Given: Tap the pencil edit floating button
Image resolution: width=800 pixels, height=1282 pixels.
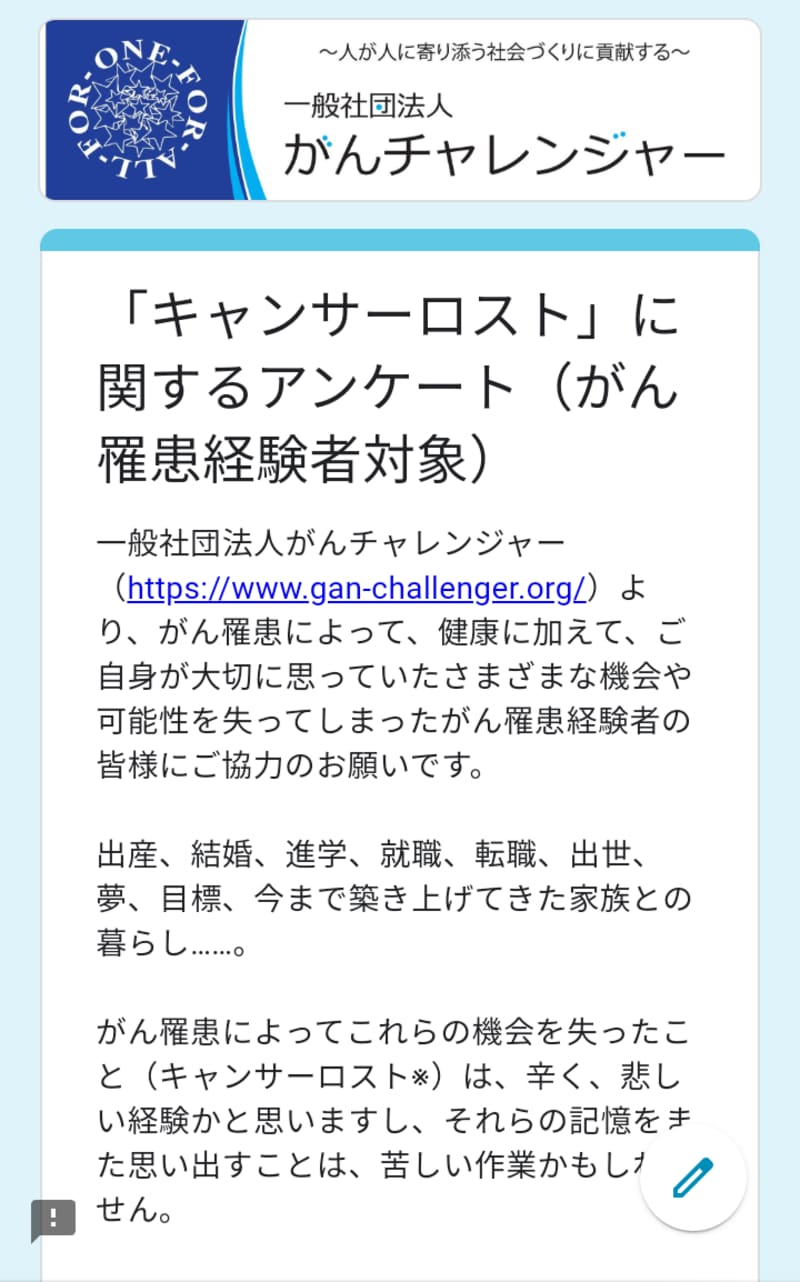Looking at the screenshot, I should [x=693, y=1178].
